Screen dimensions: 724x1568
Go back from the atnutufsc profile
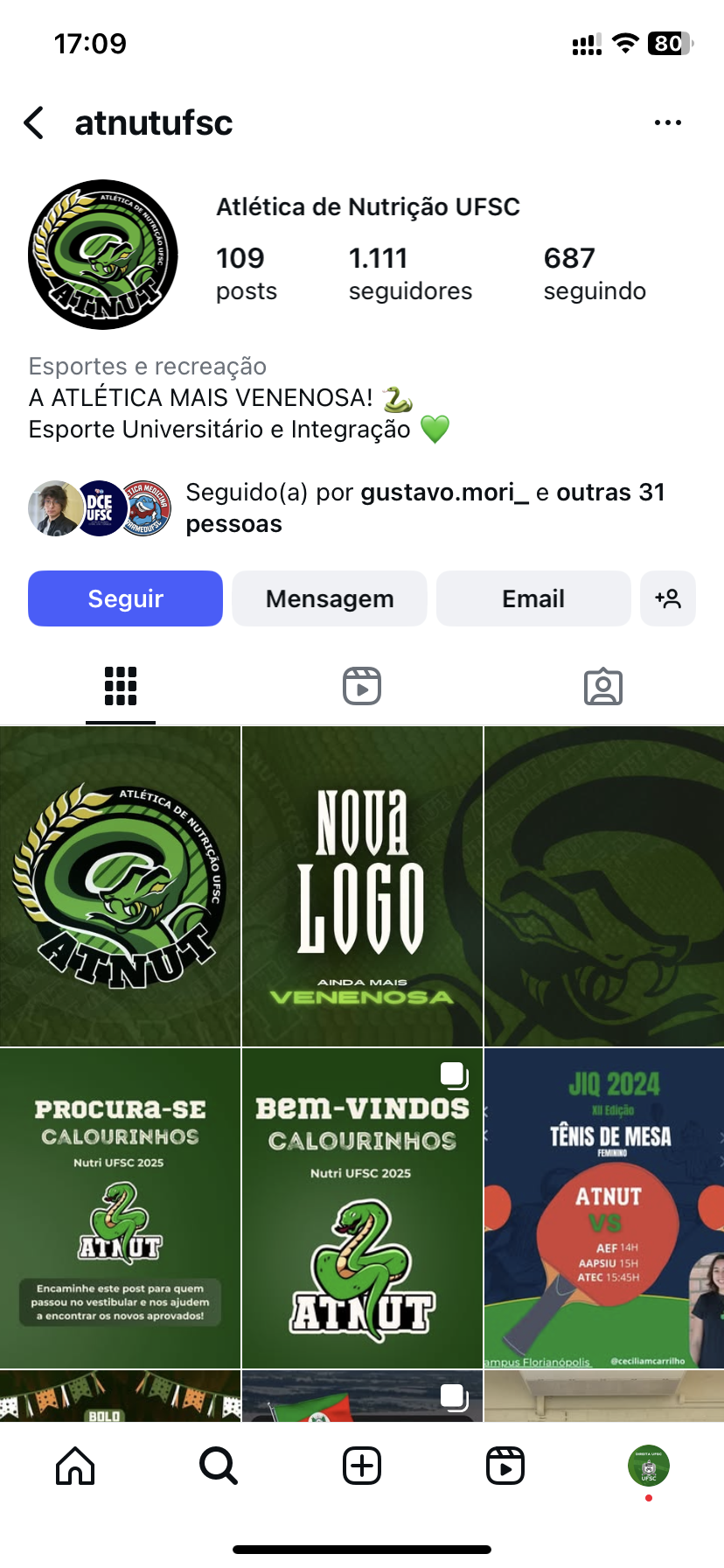pos(35,123)
